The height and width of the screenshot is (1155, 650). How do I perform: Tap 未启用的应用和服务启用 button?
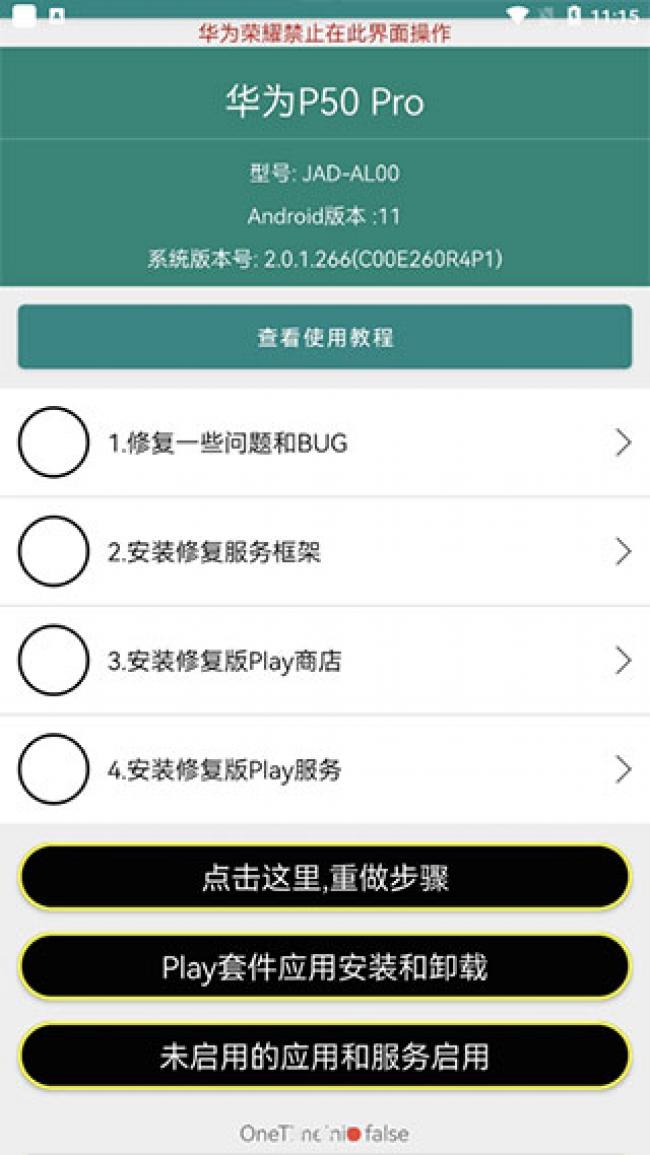point(325,1056)
